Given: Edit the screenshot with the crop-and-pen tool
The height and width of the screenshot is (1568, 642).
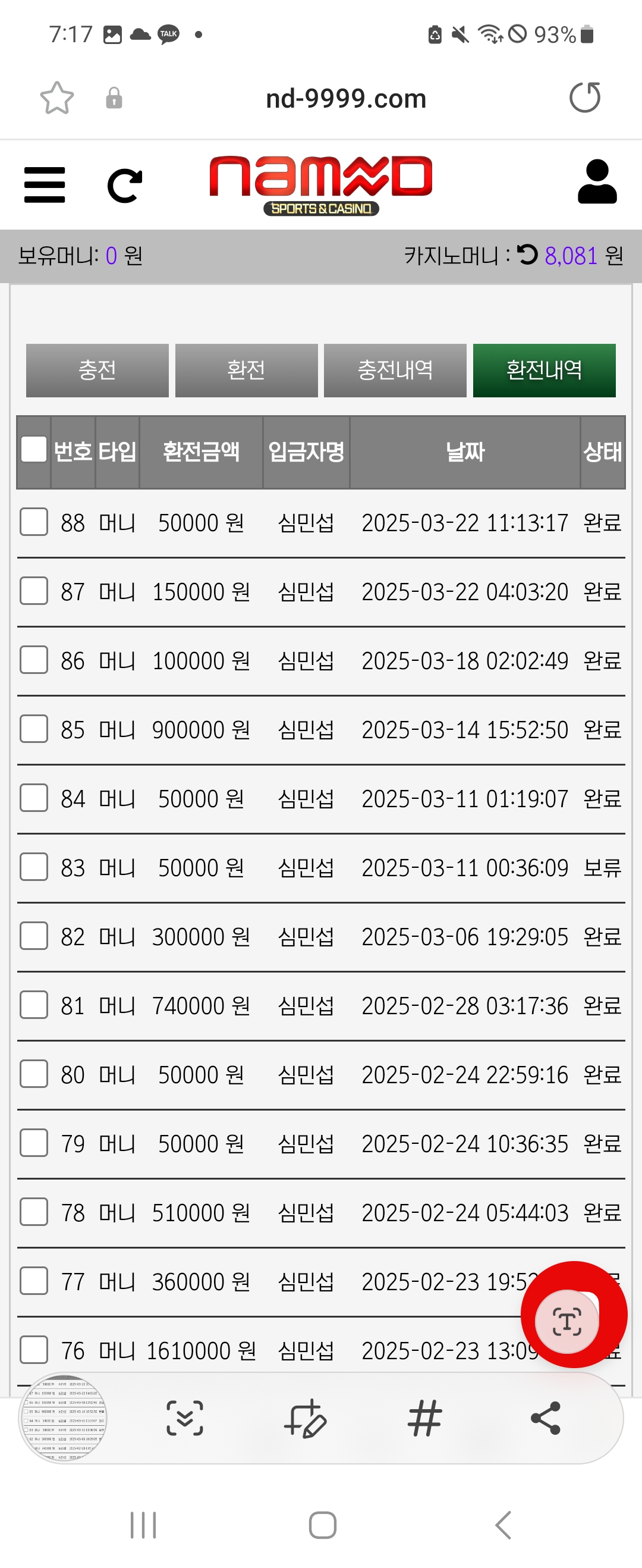Looking at the screenshot, I should click(305, 1418).
